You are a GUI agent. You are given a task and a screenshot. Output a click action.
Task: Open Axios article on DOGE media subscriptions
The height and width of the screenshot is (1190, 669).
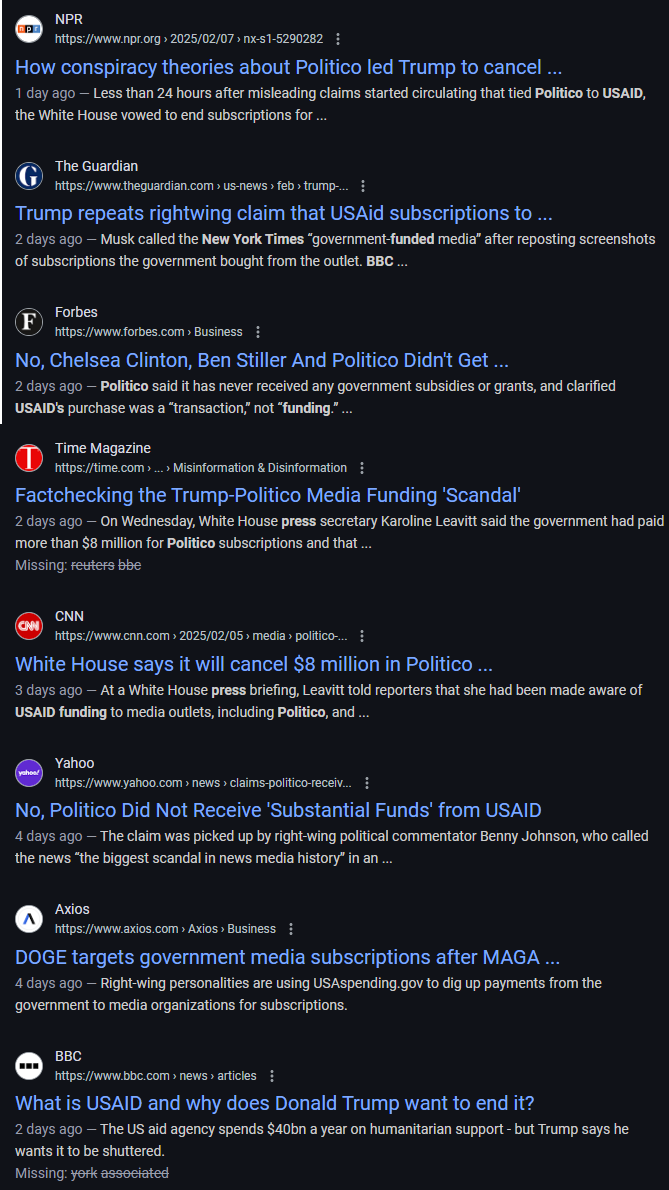(287, 957)
